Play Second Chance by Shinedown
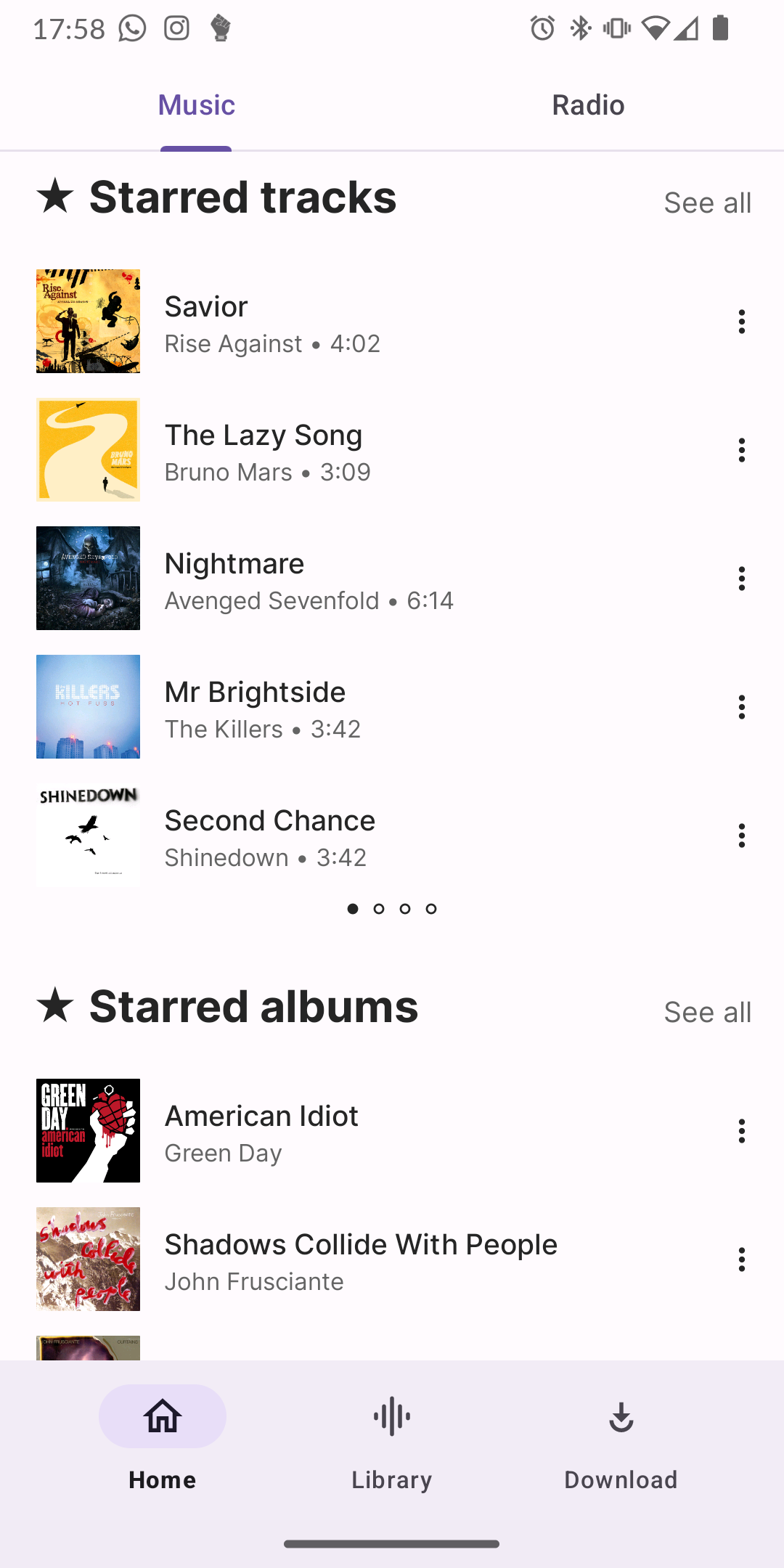This screenshot has height=1568, width=784. [363, 836]
